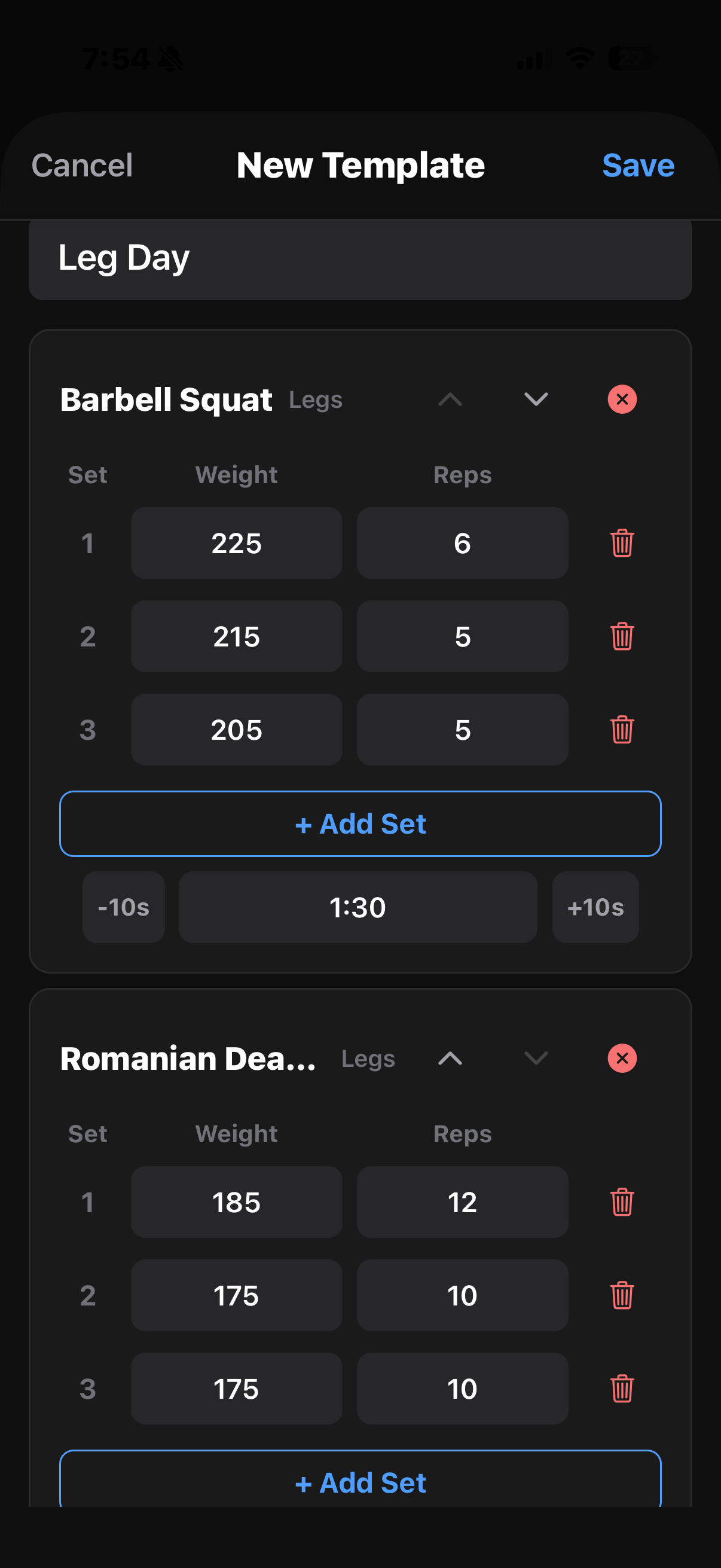The image size is (721, 1568).
Task: Delete set 1 of Romanian Deadlift
Action: tap(622, 1201)
